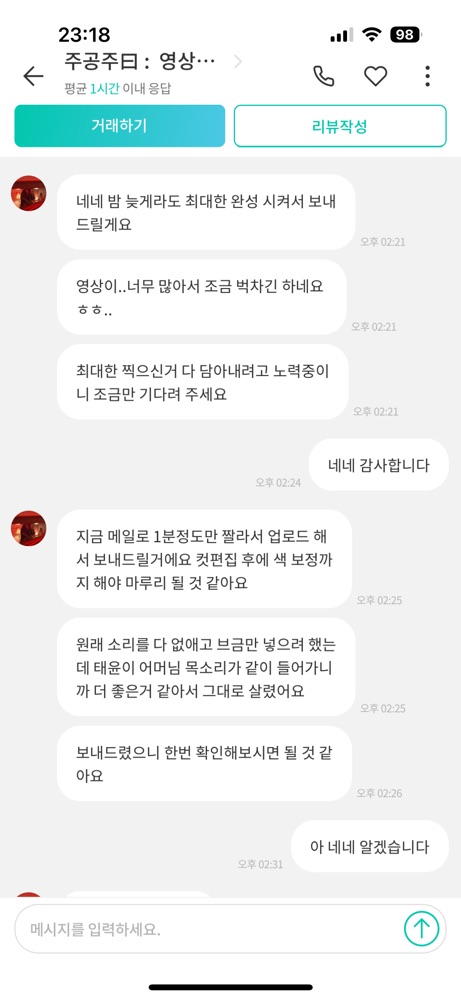The height and width of the screenshot is (1000, 461).
Task: Call the seller via phone icon
Action: (324, 77)
